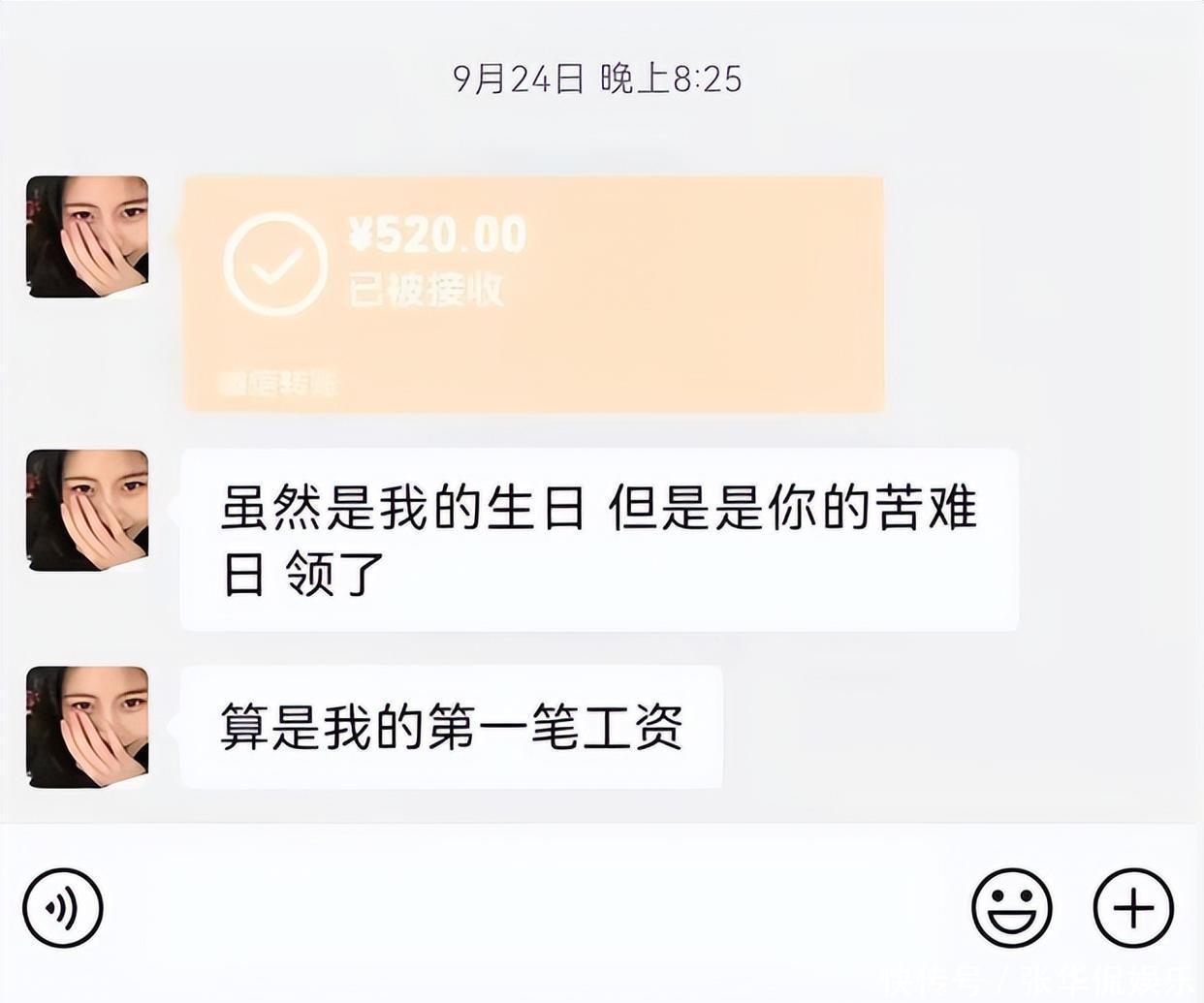Tap the avatar beside the ¥520.00 transfer
Image resolution: width=1204 pixels, height=1003 pixels.
[87, 236]
